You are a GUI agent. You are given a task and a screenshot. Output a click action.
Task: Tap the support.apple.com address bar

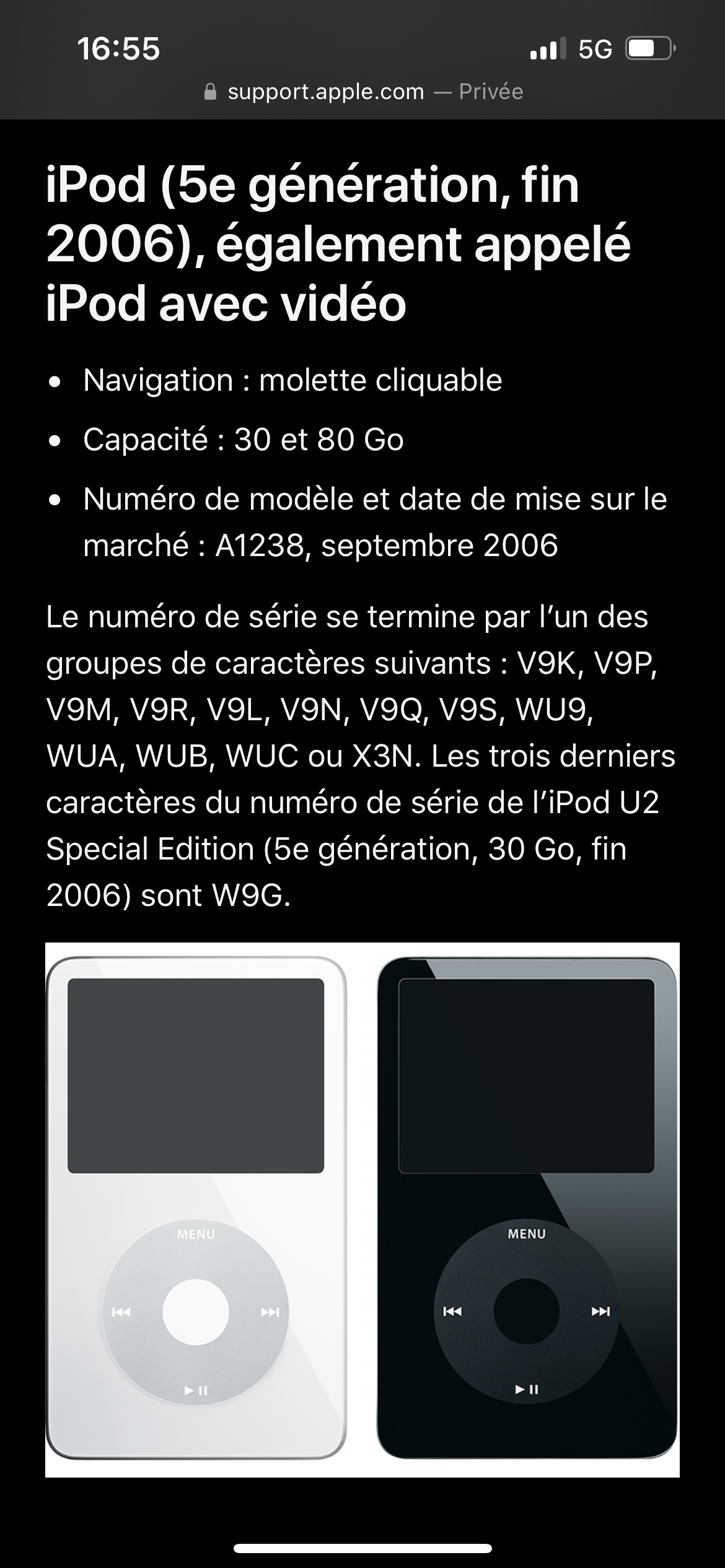point(363,92)
